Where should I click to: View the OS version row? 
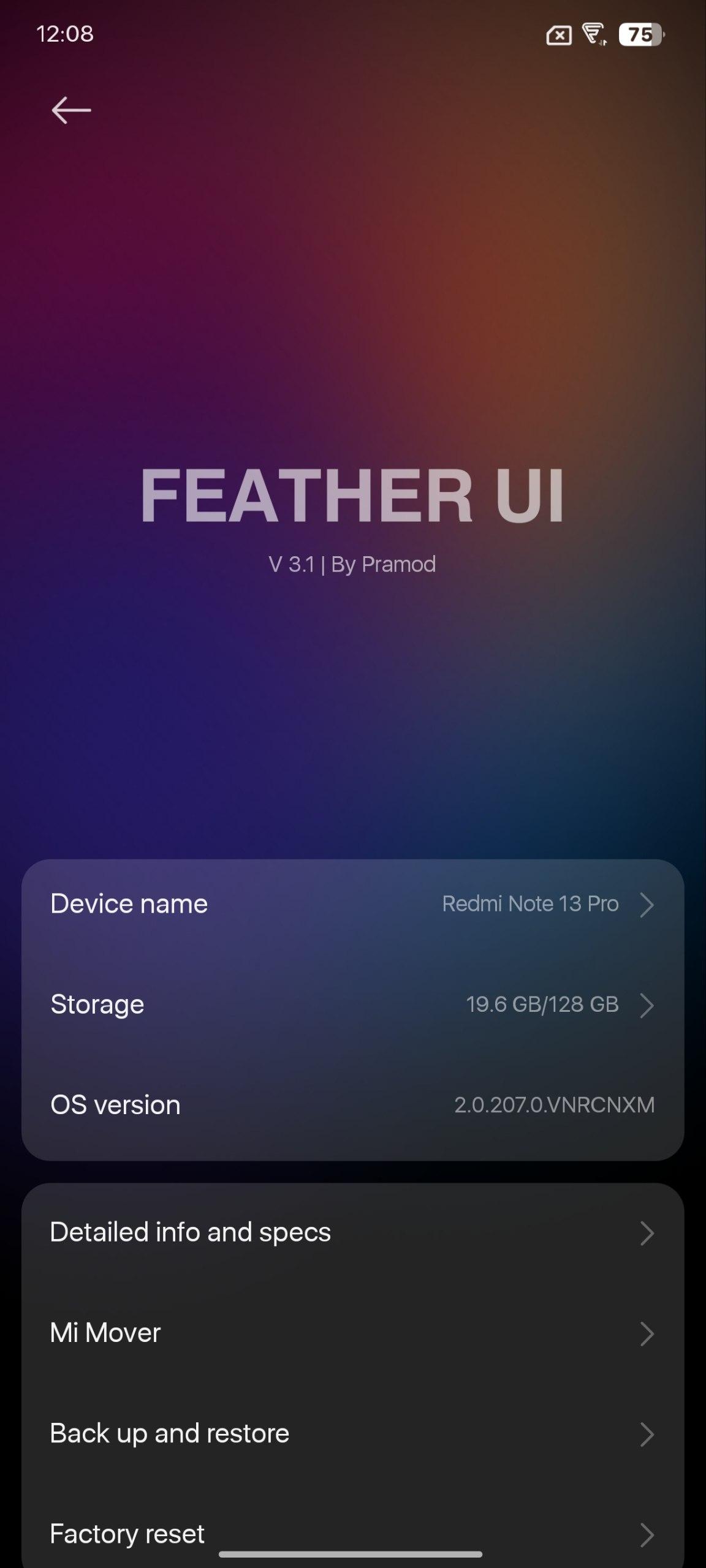point(352,1105)
